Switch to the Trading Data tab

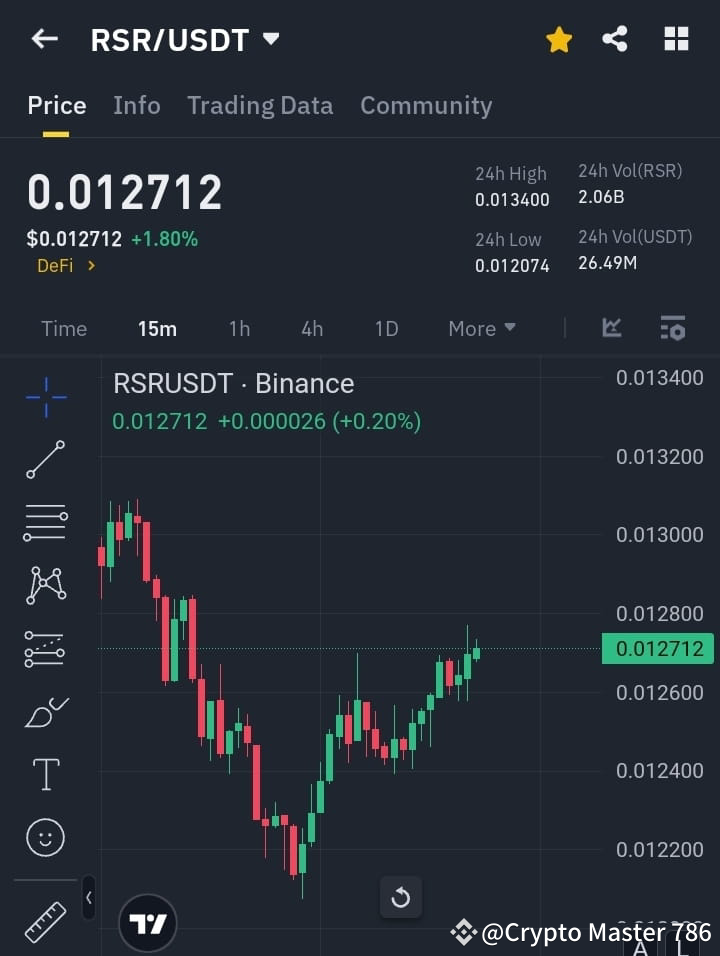(260, 105)
